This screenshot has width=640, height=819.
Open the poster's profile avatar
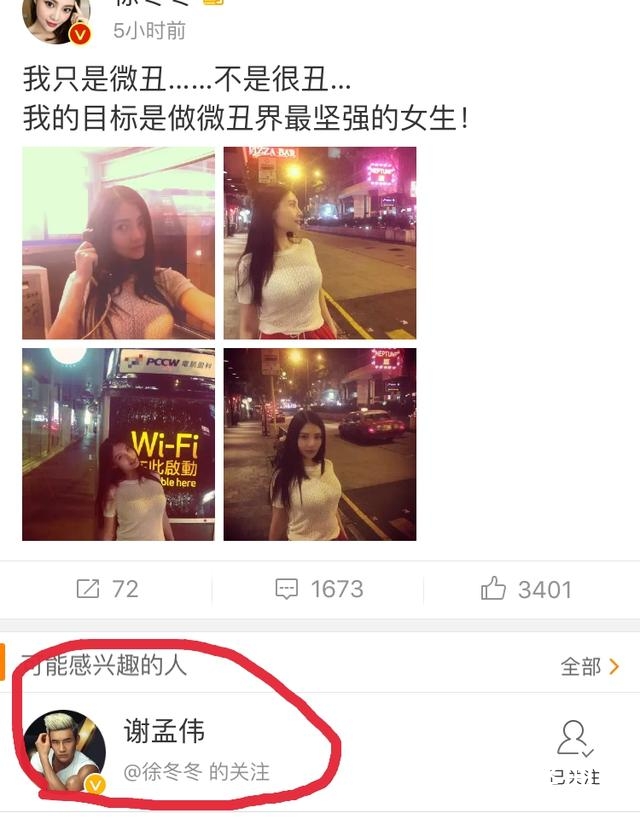[x=57, y=20]
